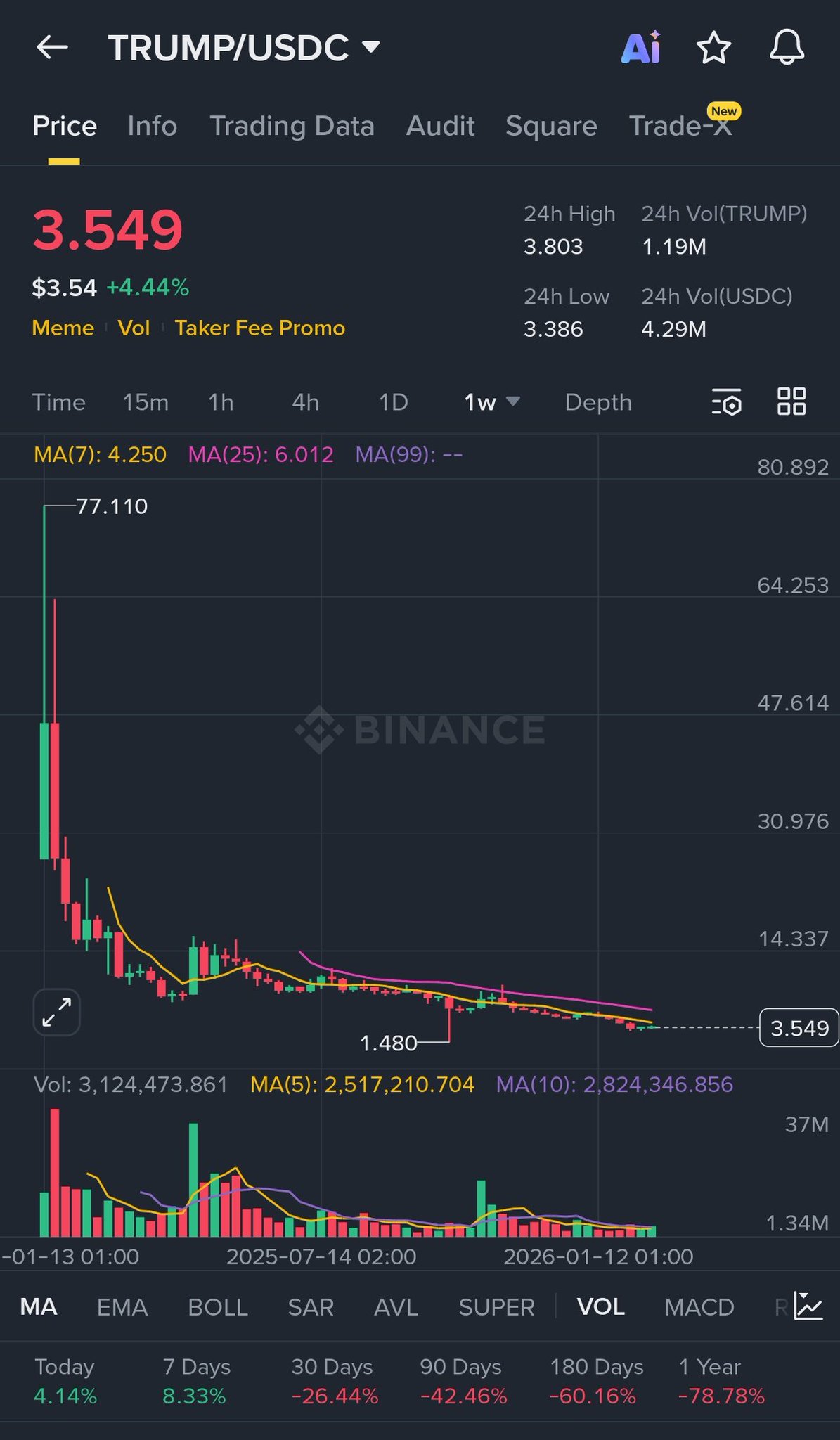Open the chart layout grid icon
Viewport: 840px width, 1440px height.
791,401
